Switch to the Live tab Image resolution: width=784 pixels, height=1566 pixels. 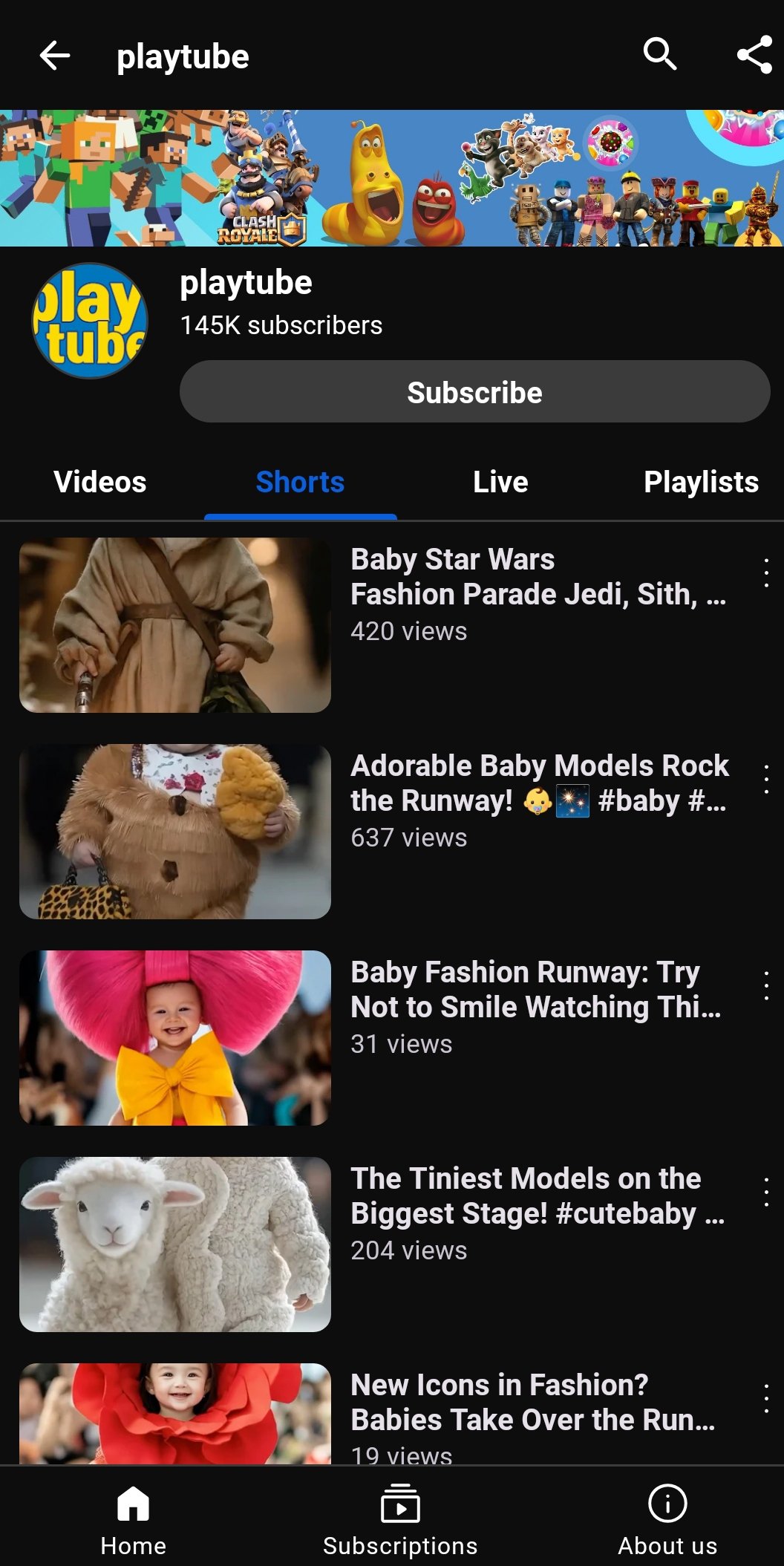(x=500, y=483)
